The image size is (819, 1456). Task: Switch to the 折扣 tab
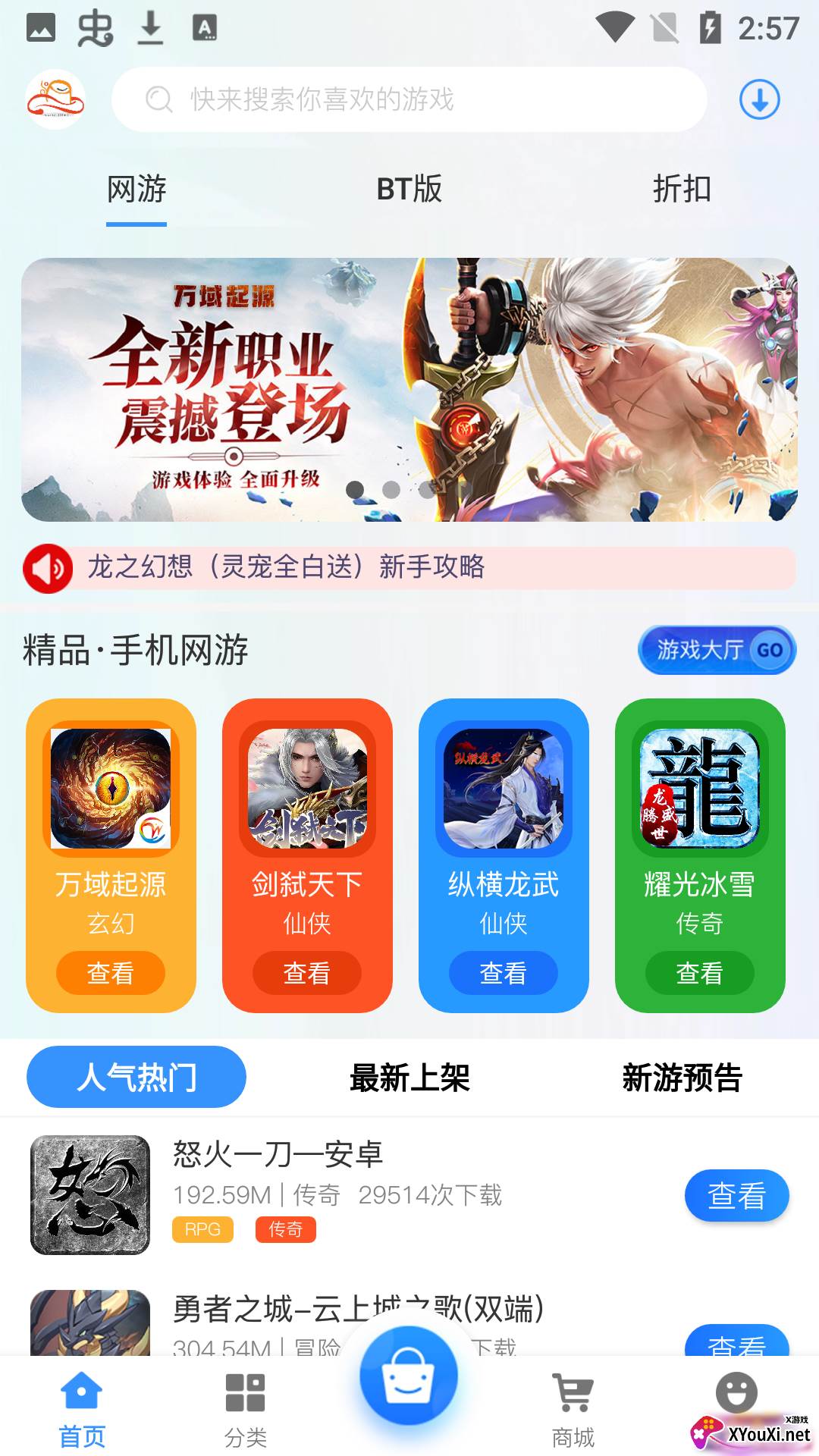pos(682,189)
